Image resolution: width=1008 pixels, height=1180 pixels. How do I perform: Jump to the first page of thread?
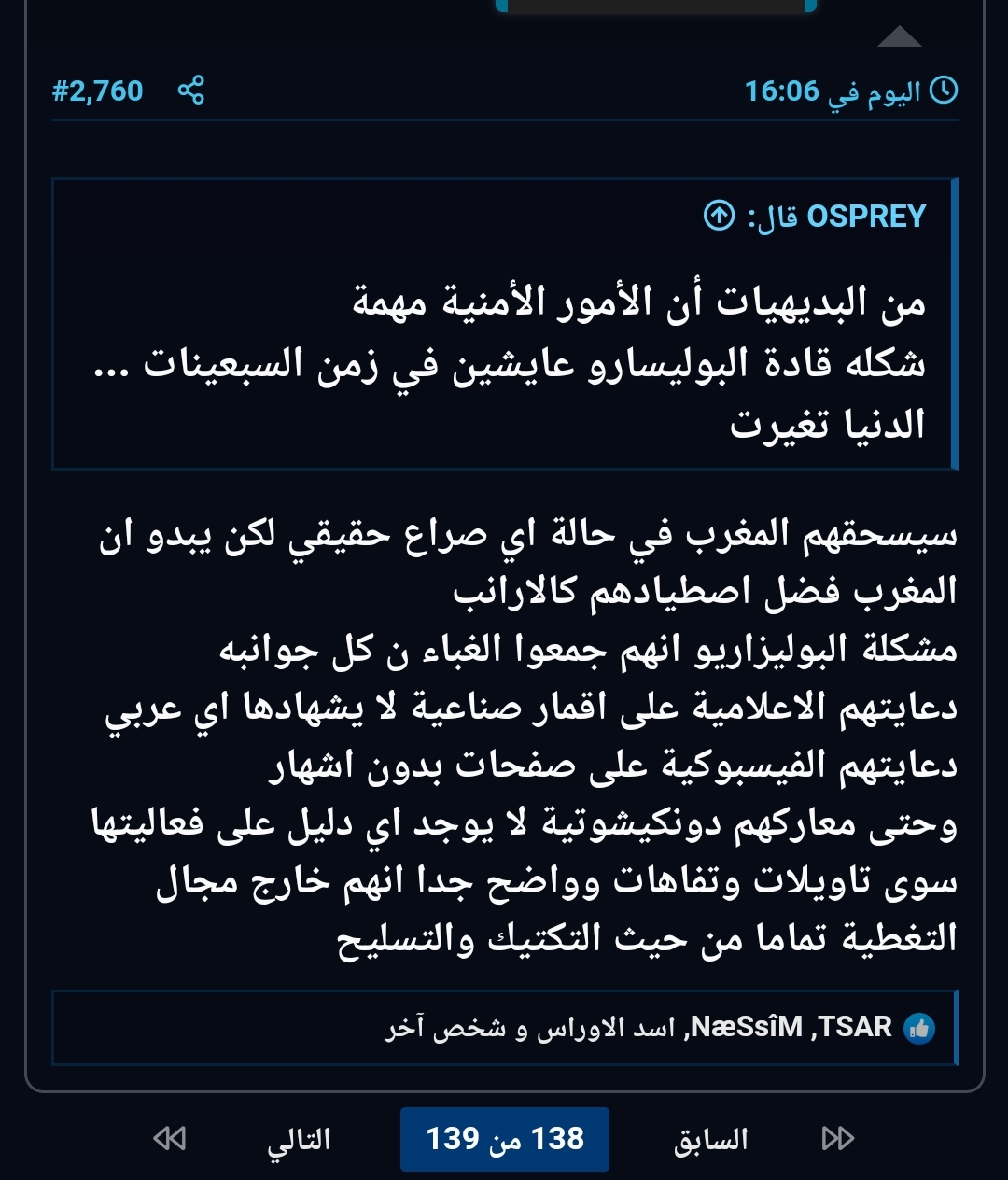click(837, 1139)
